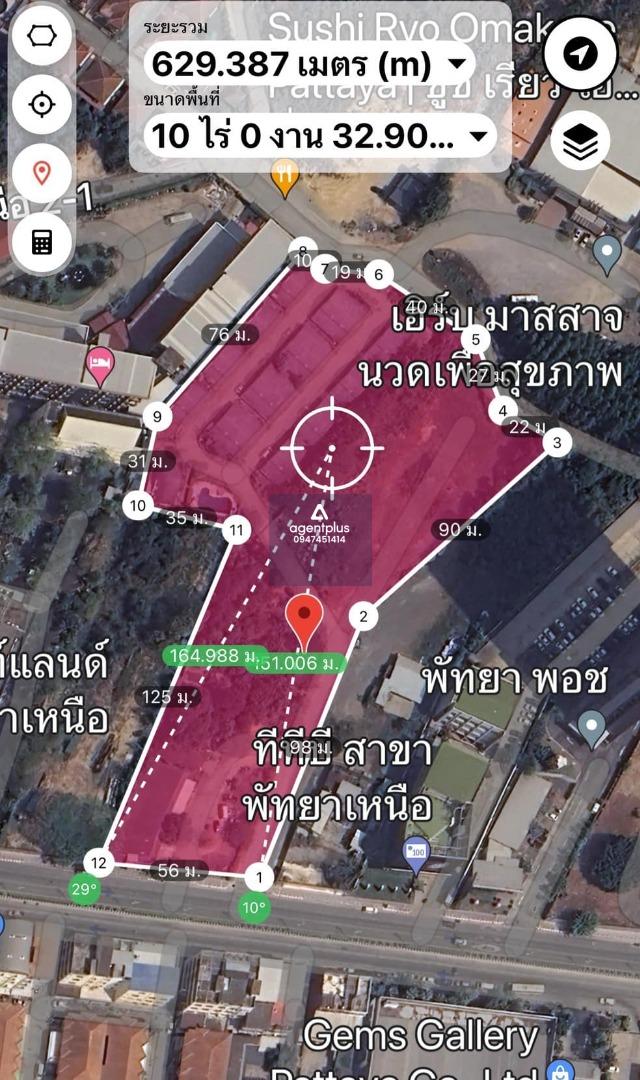Tap the navigation arrow location button
The height and width of the screenshot is (1080, 640).
(580, 53)
